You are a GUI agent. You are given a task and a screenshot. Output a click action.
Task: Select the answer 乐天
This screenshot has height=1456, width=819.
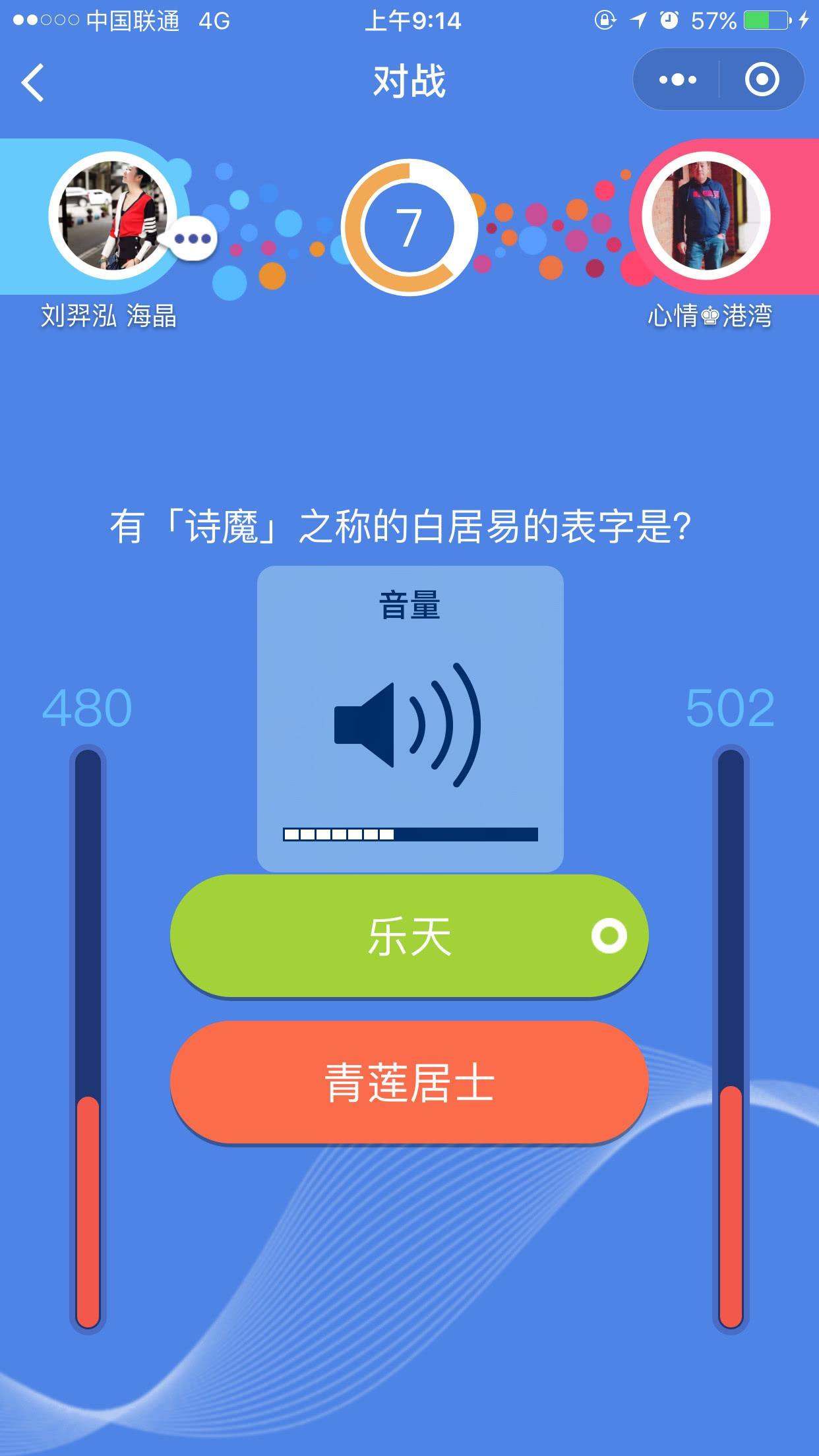coord(409,936)
